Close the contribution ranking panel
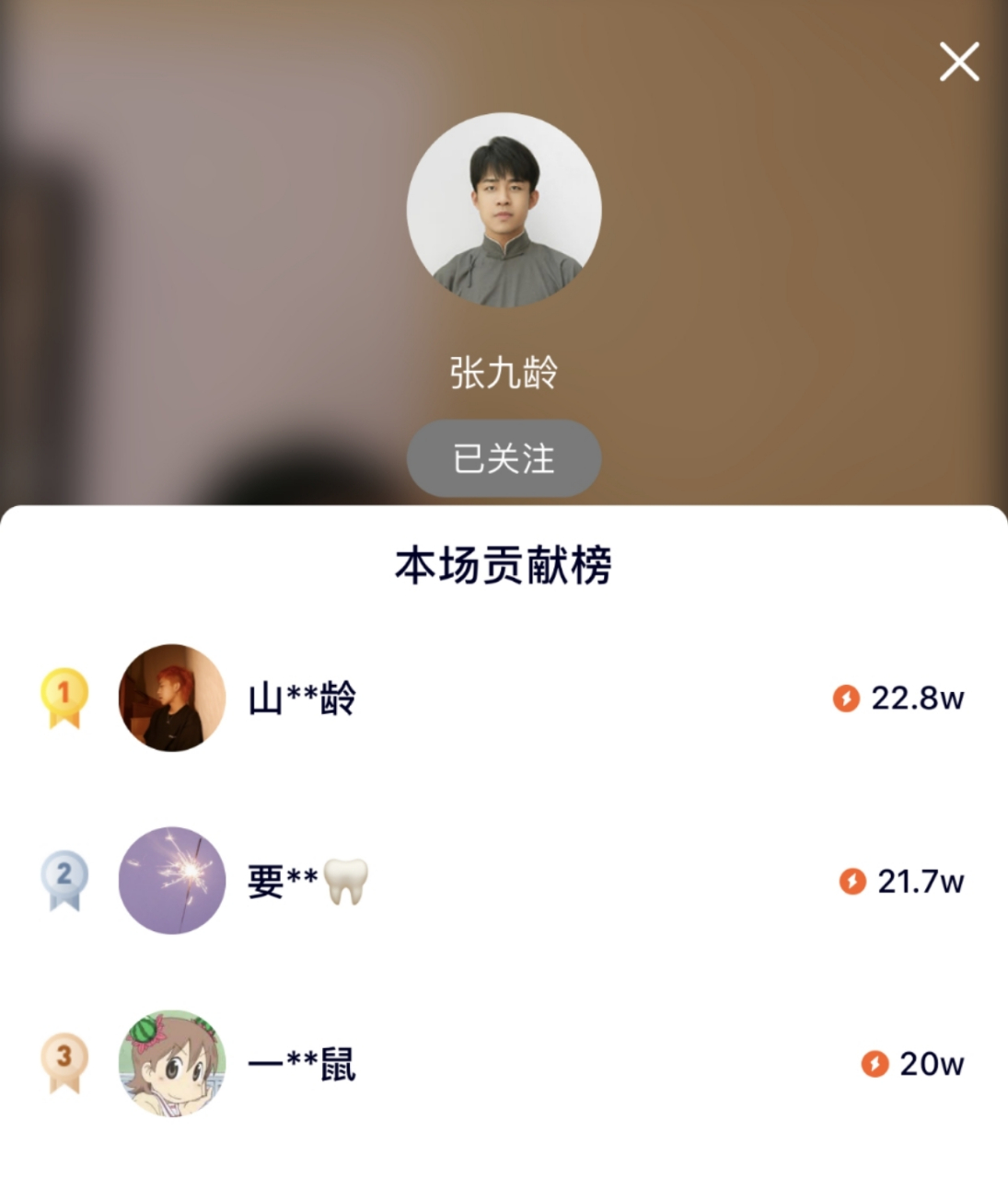 coord(959,62)
